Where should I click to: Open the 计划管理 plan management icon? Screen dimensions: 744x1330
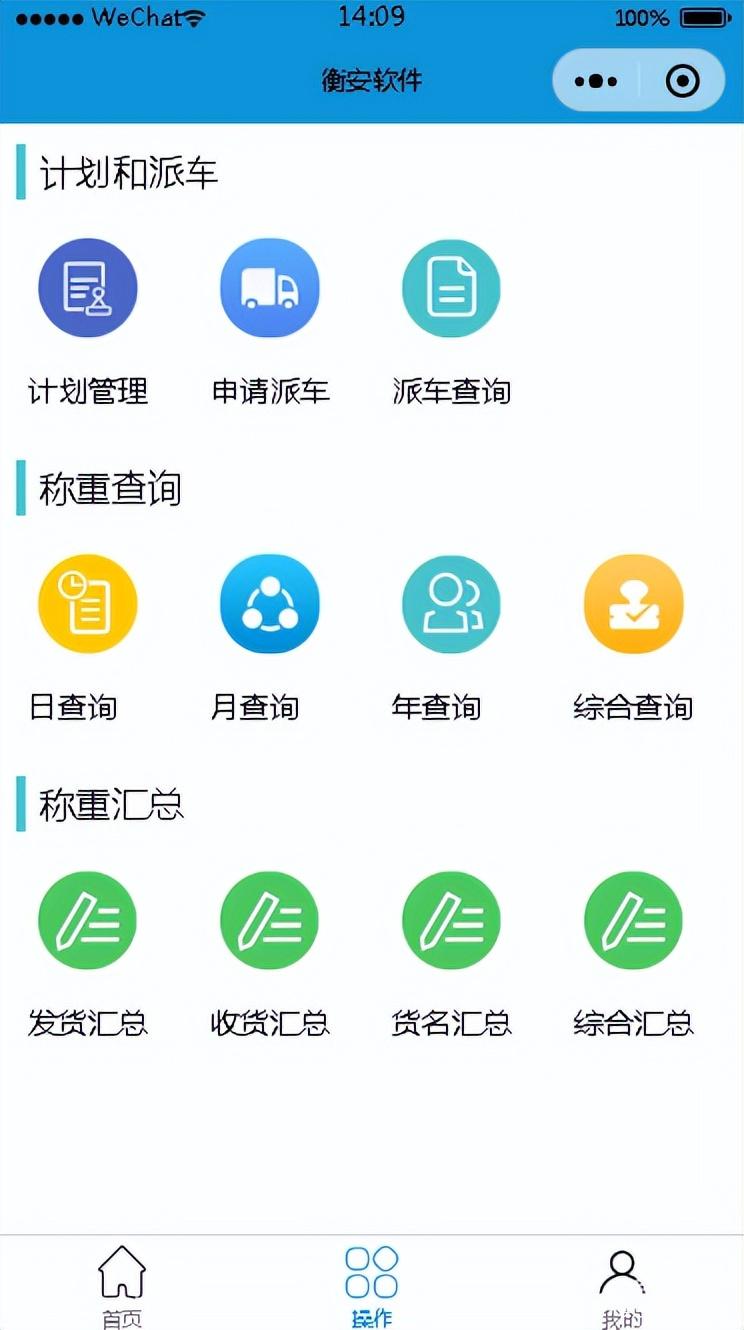click(x=88, y=287)
